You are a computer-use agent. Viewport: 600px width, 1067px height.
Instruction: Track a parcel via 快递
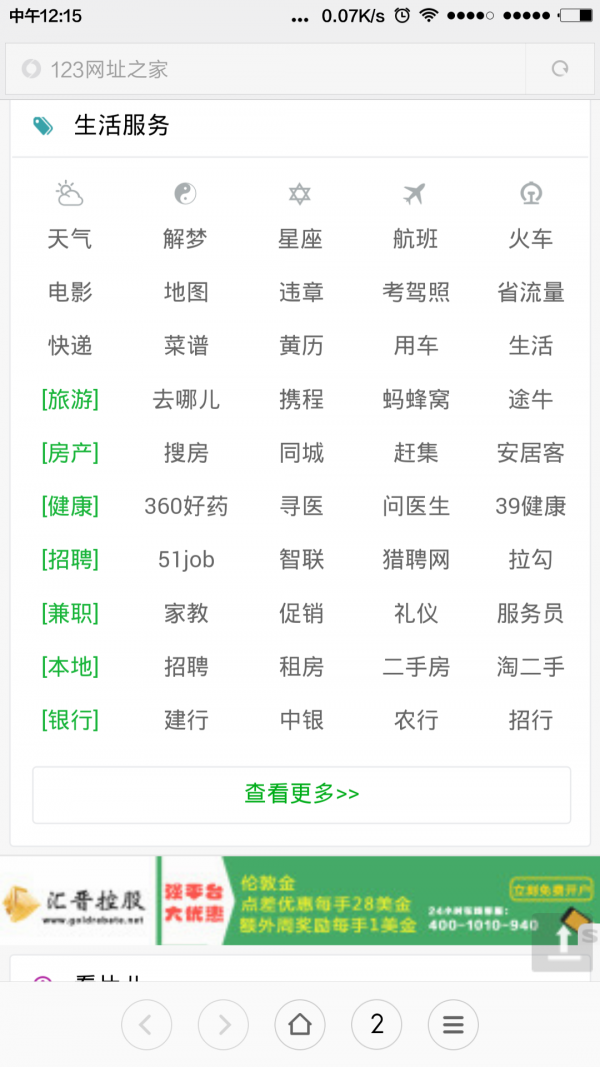(x=70, y=346)
